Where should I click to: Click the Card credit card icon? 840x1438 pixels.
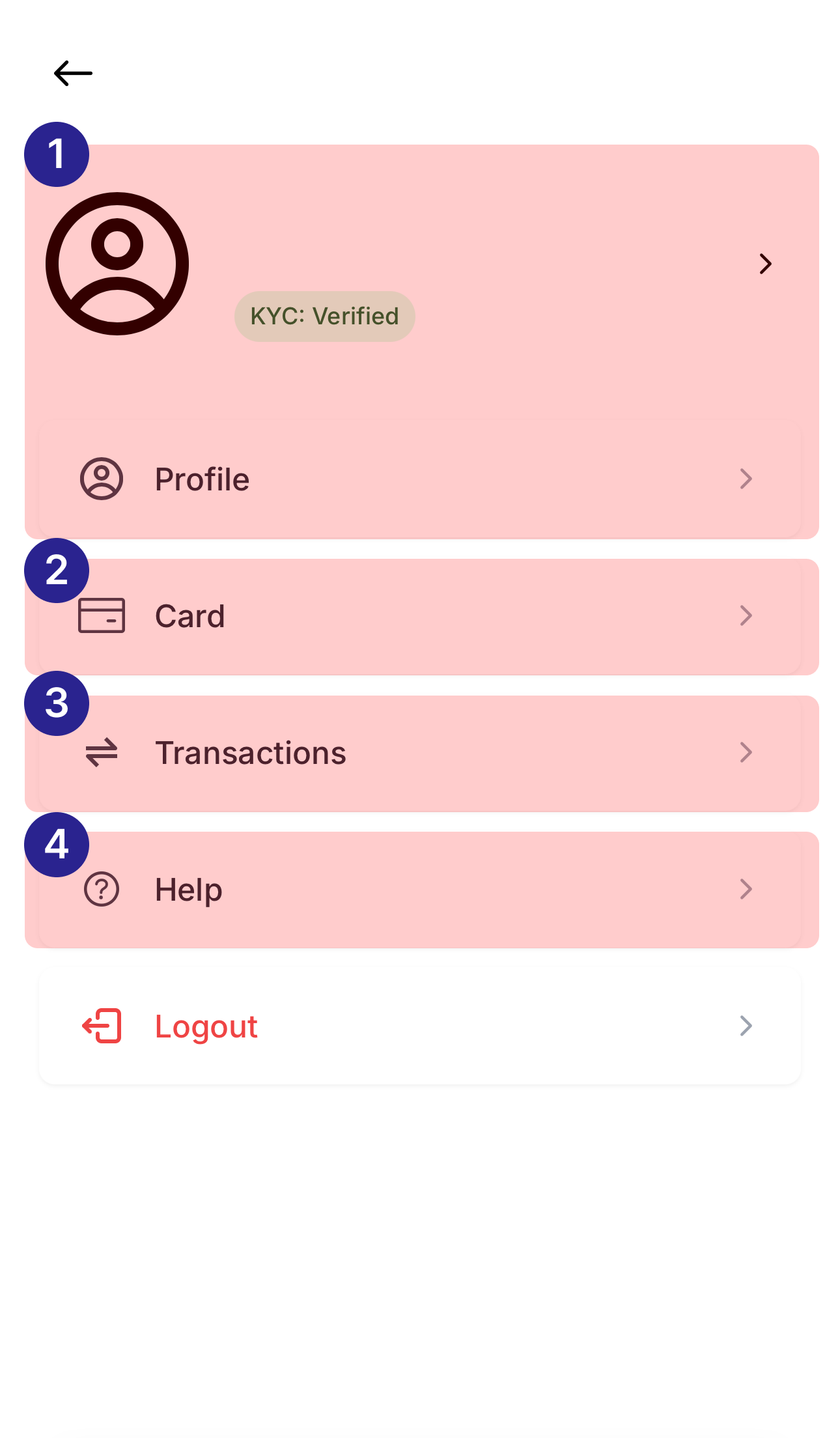tap(101, 616)
